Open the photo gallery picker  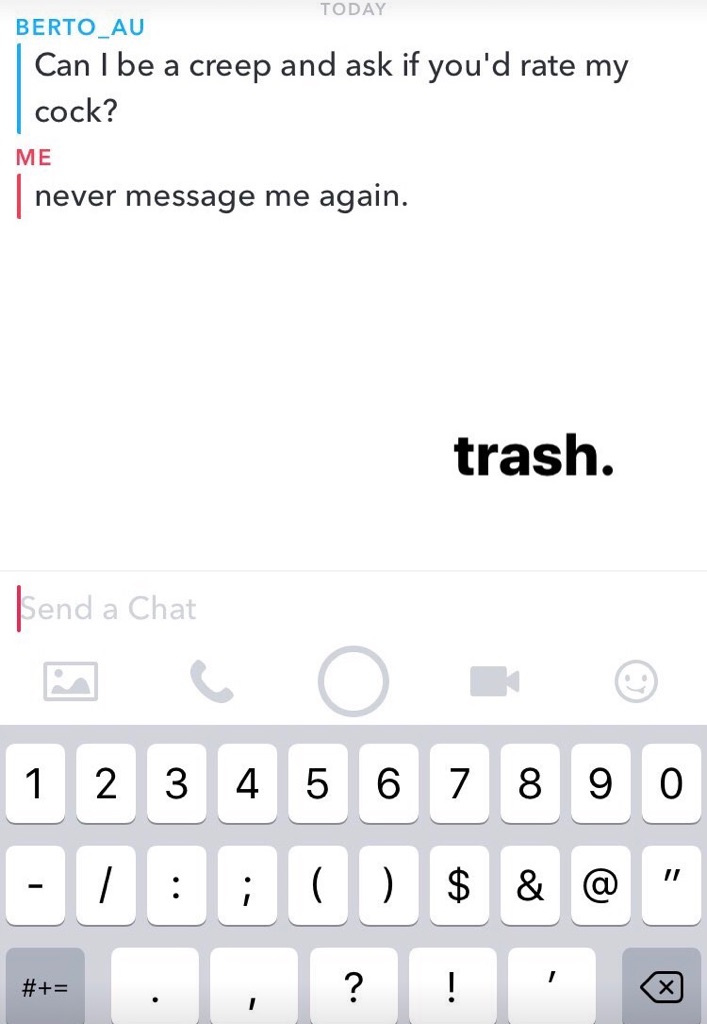point(71,682)
